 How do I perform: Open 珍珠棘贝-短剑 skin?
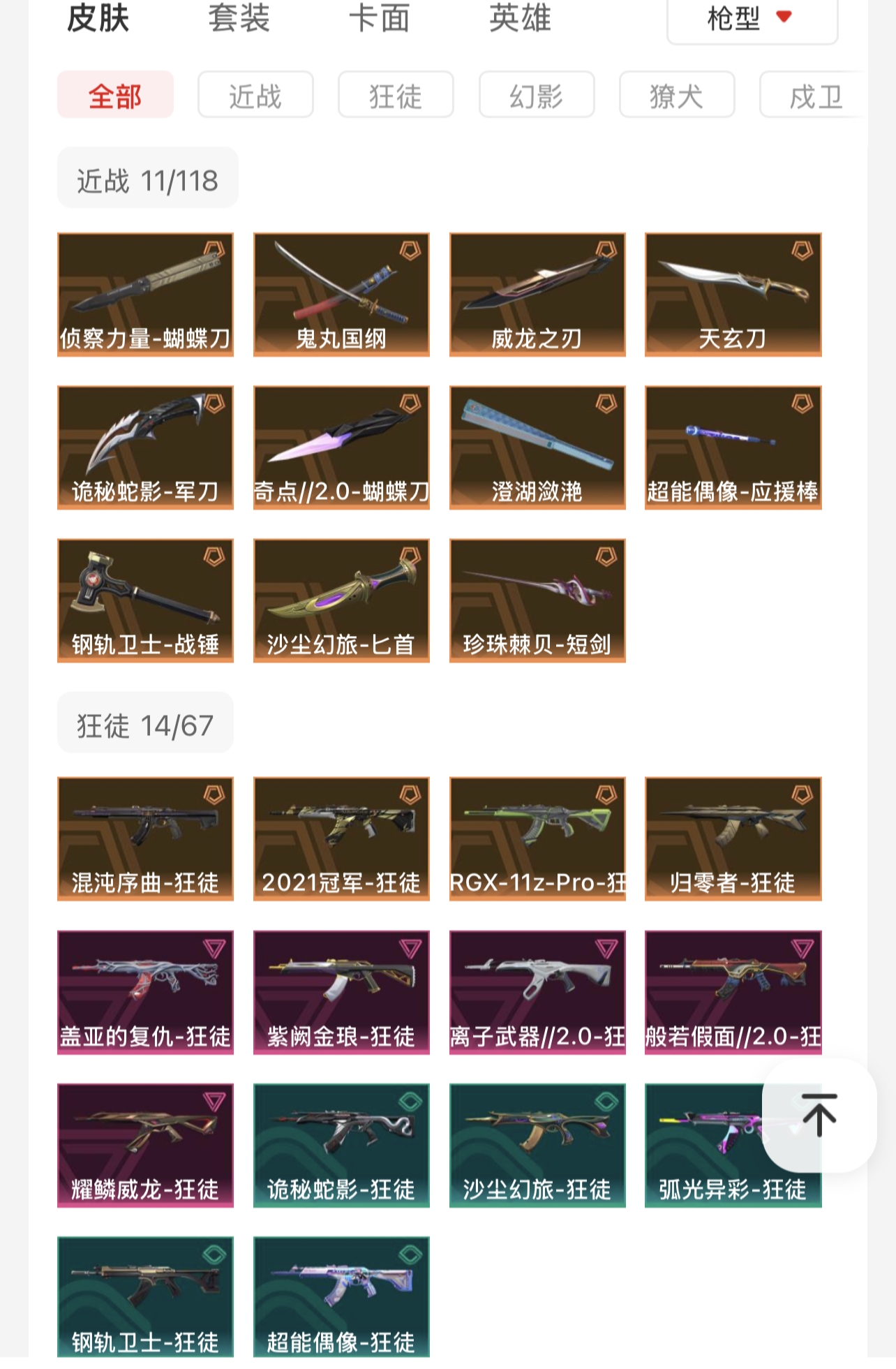click(537, 600)
